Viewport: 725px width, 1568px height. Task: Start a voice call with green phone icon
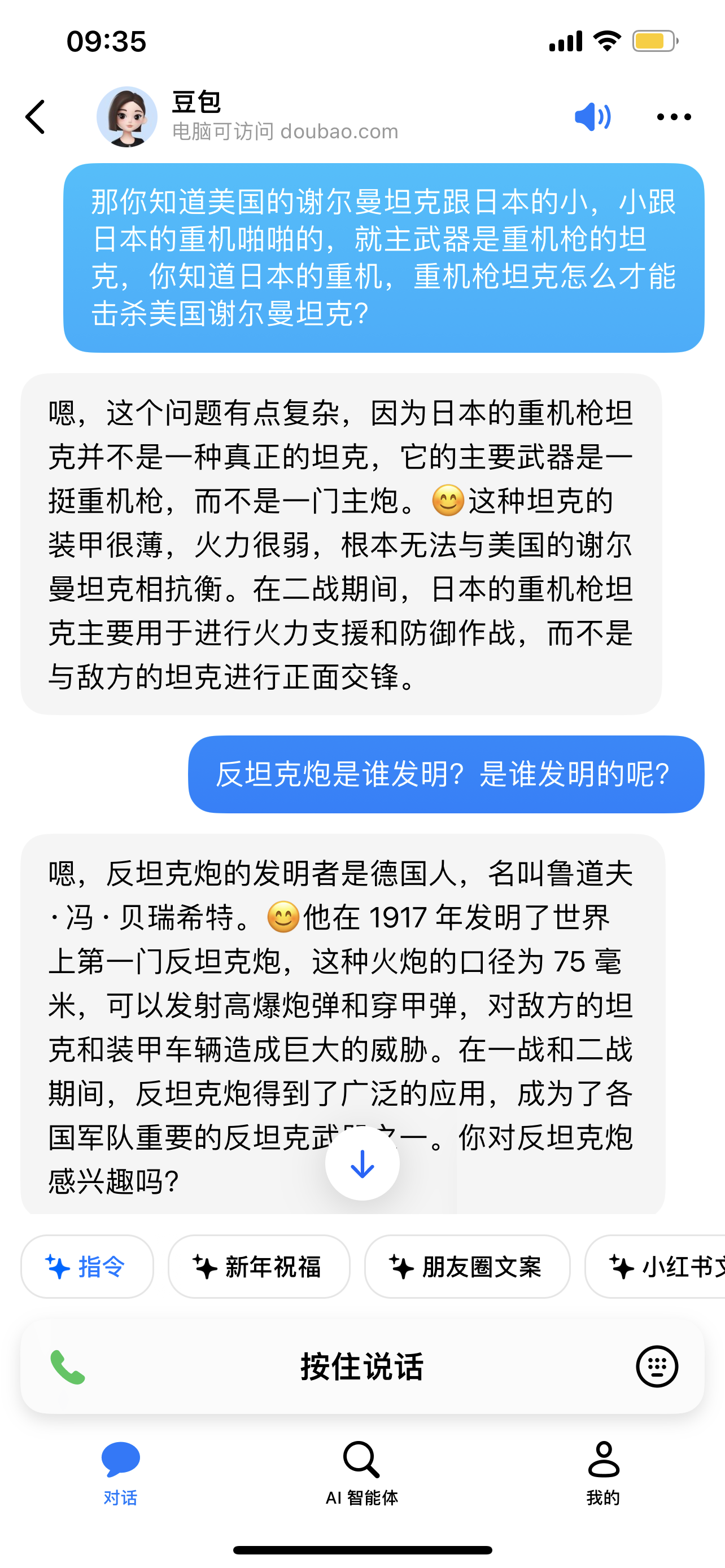(68, 1366)
